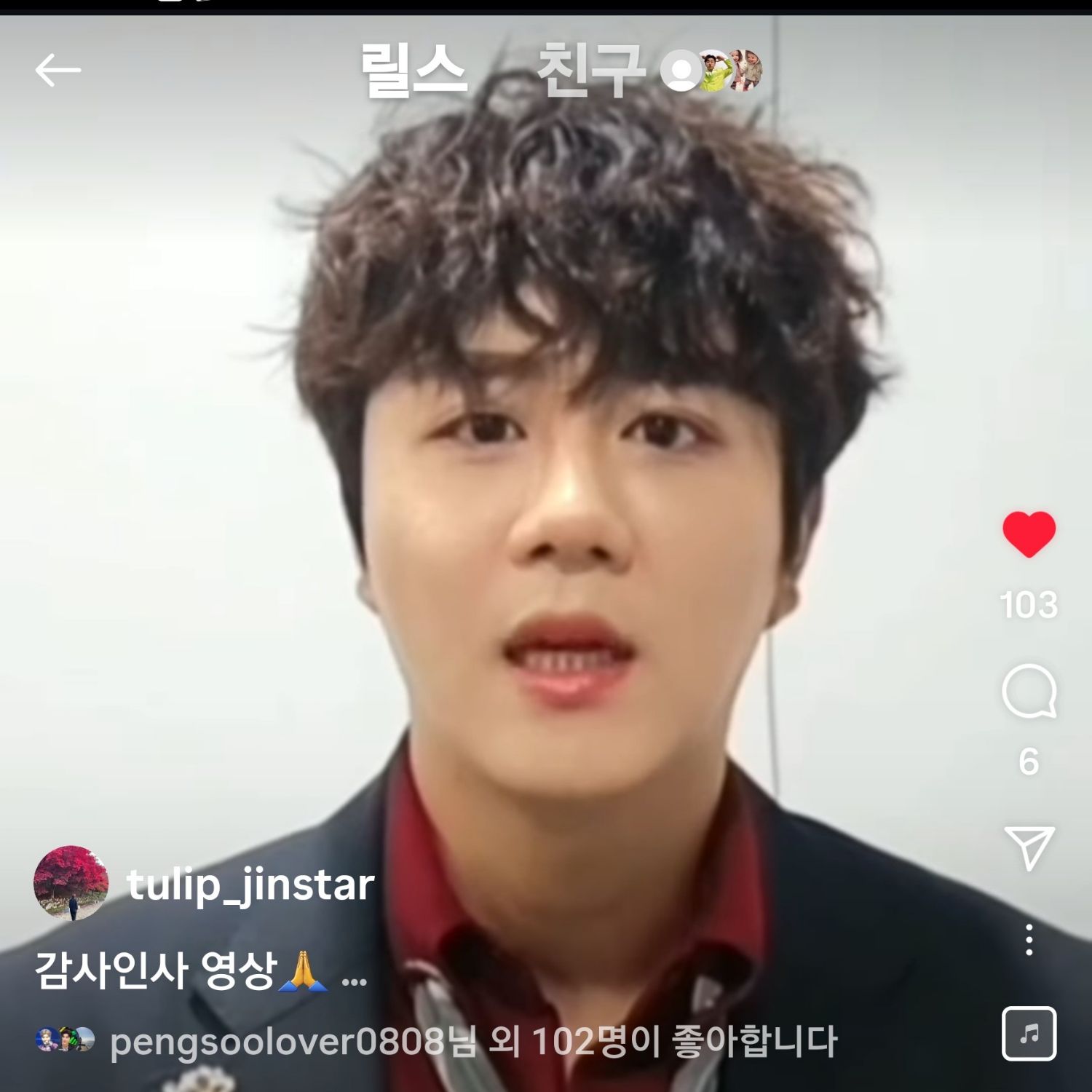Open the reel's audio track page
This screenshot has height=1092, width=1092.
point(1029,1033)
